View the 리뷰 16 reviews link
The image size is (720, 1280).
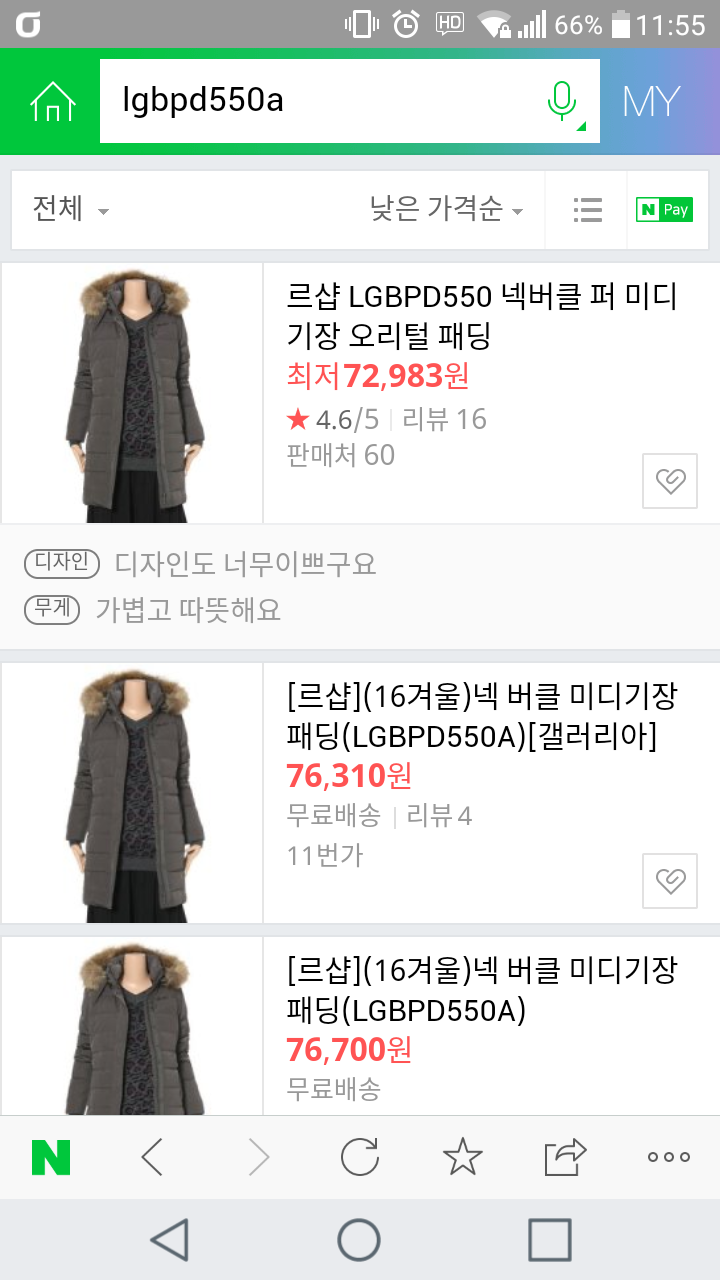[x=445, y=420]
